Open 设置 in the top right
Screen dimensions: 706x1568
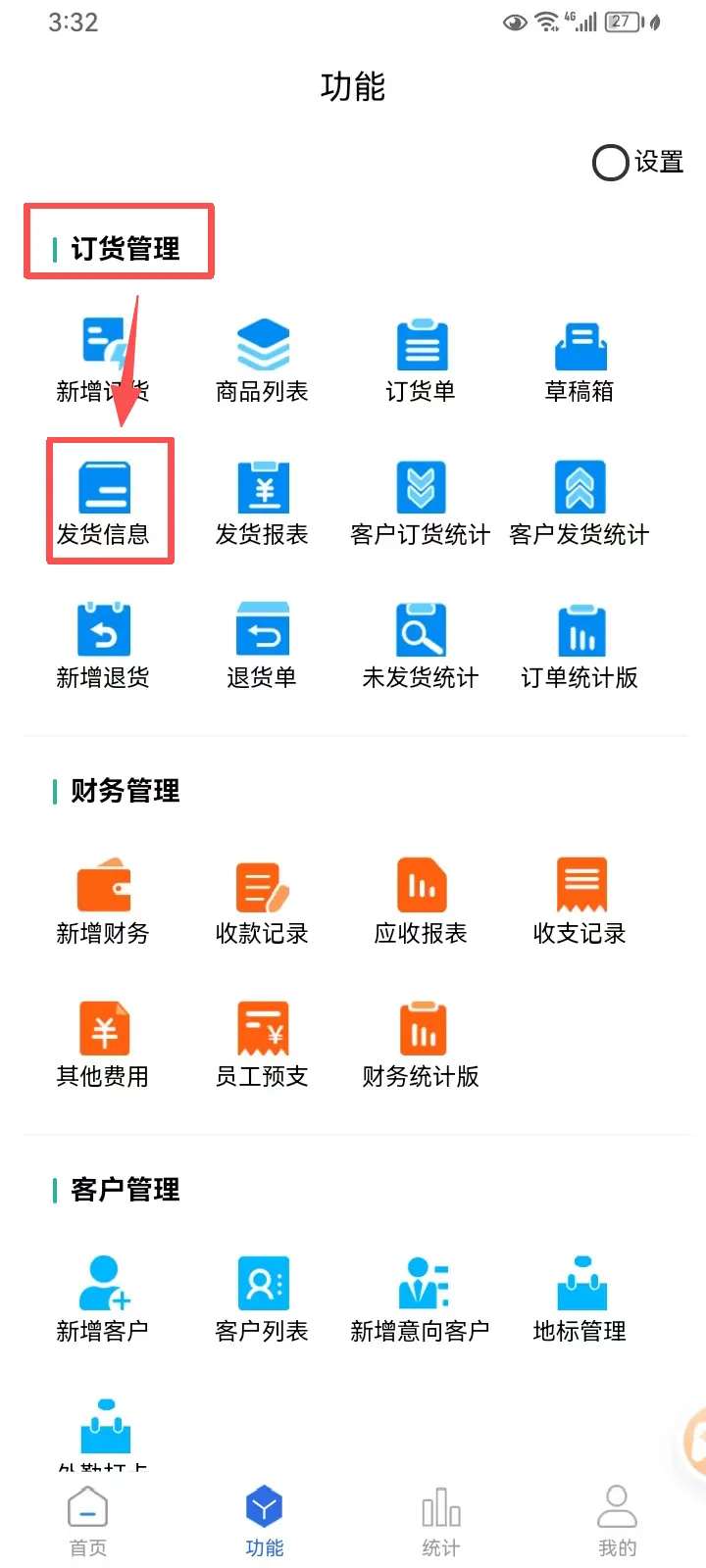click(638, 163)
